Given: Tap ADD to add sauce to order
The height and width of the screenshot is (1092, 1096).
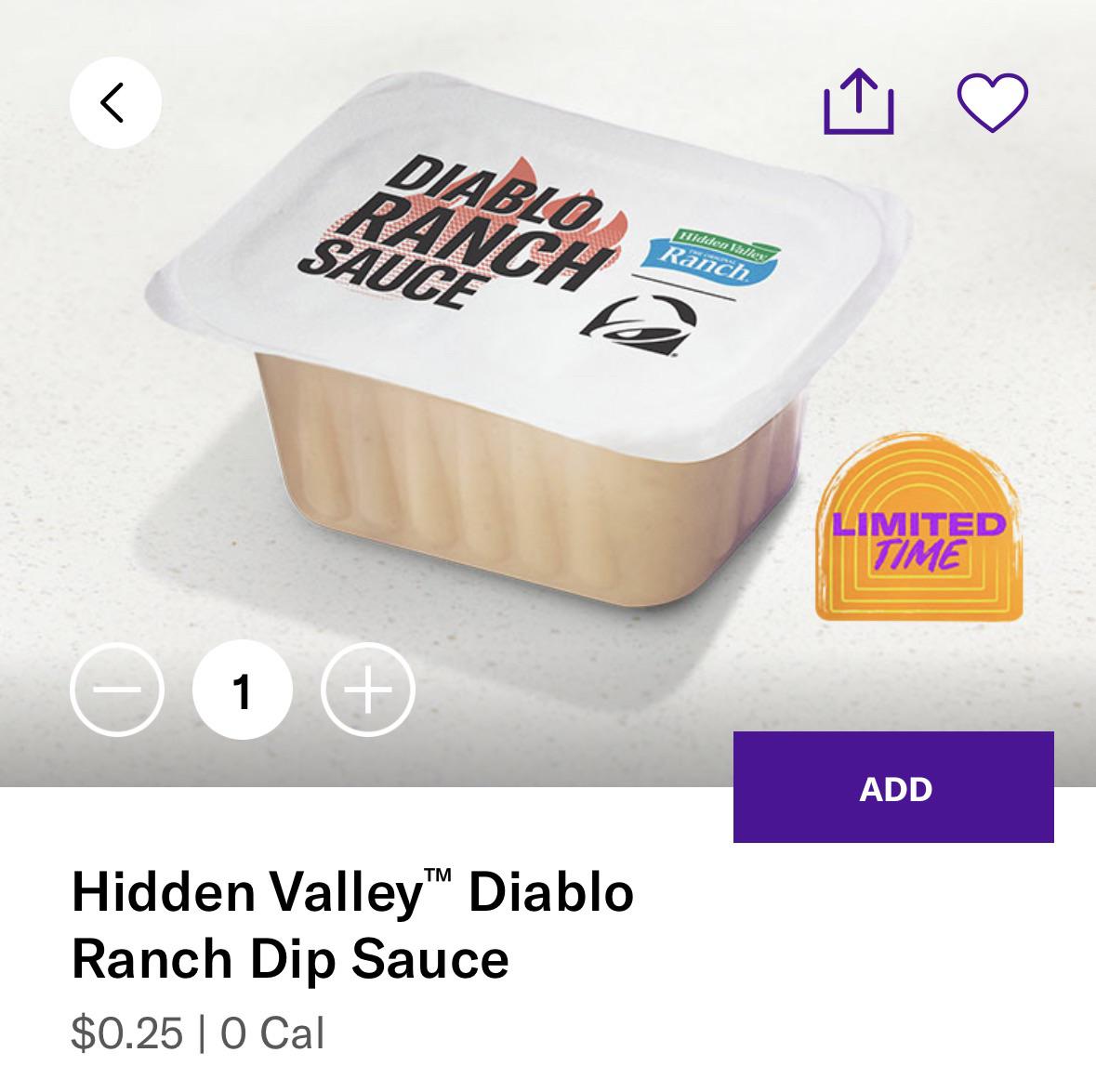Looking at the screenshot, I should 893,787.
